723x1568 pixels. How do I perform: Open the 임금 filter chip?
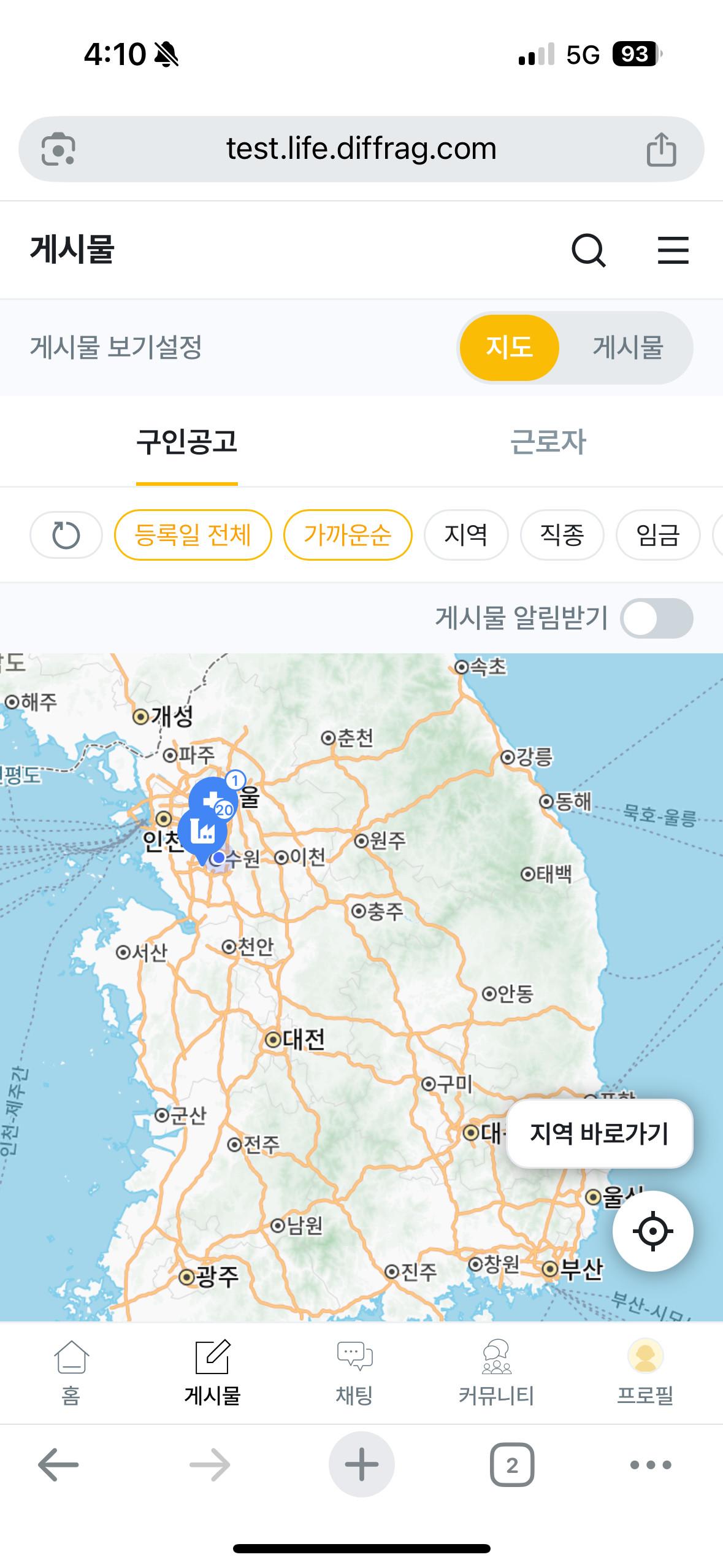[x=657, y=535]
